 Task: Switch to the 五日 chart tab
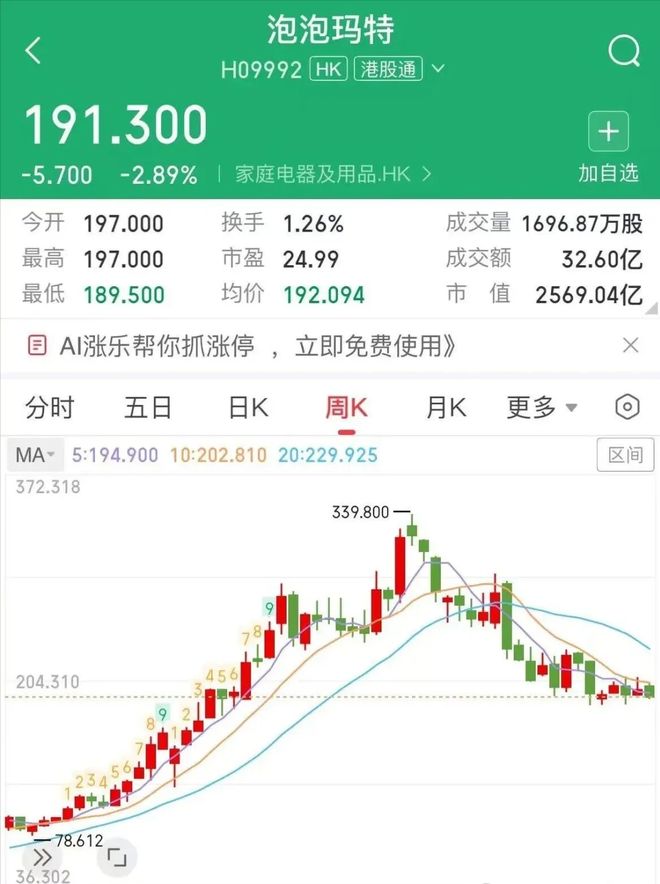tap(148, 407)
